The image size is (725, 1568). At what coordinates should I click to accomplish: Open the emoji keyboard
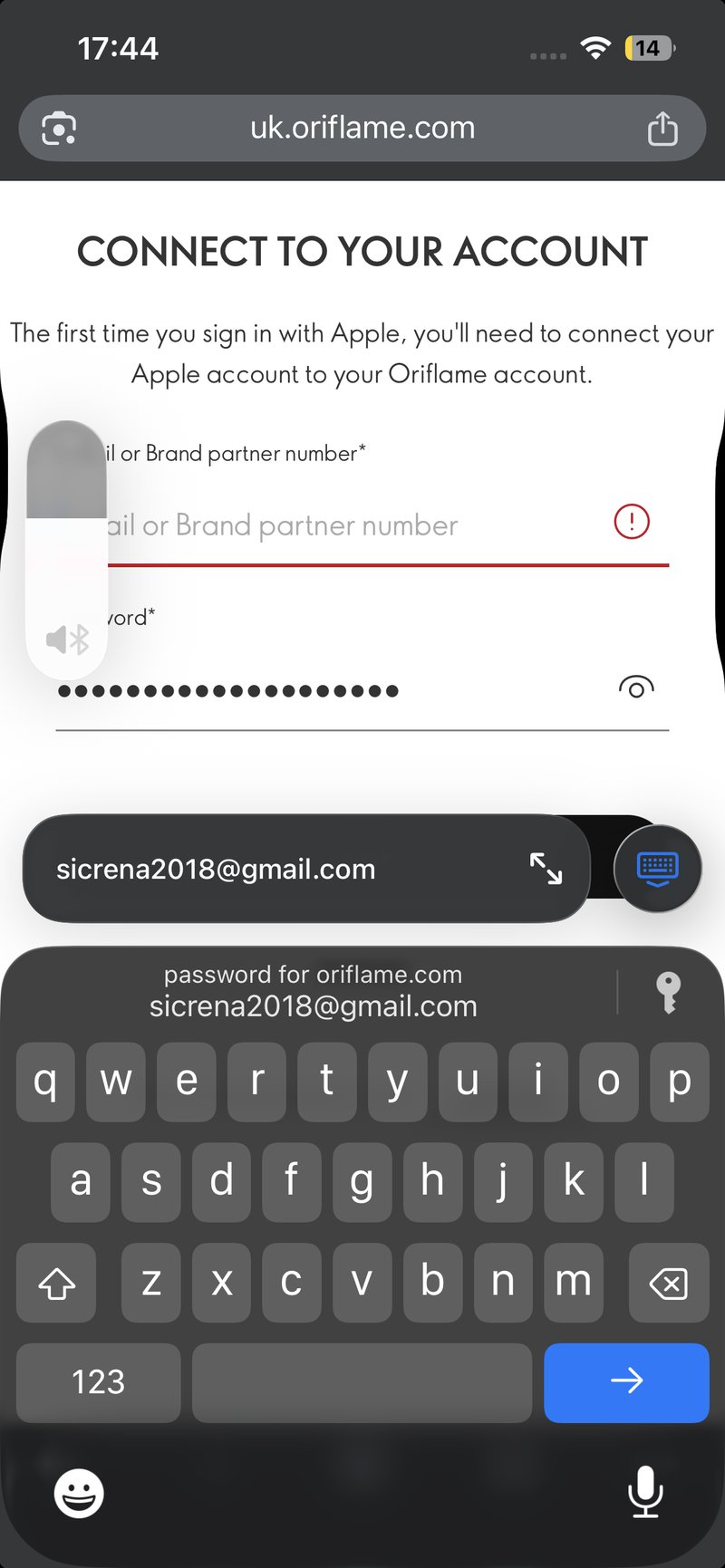[79, 1493]
